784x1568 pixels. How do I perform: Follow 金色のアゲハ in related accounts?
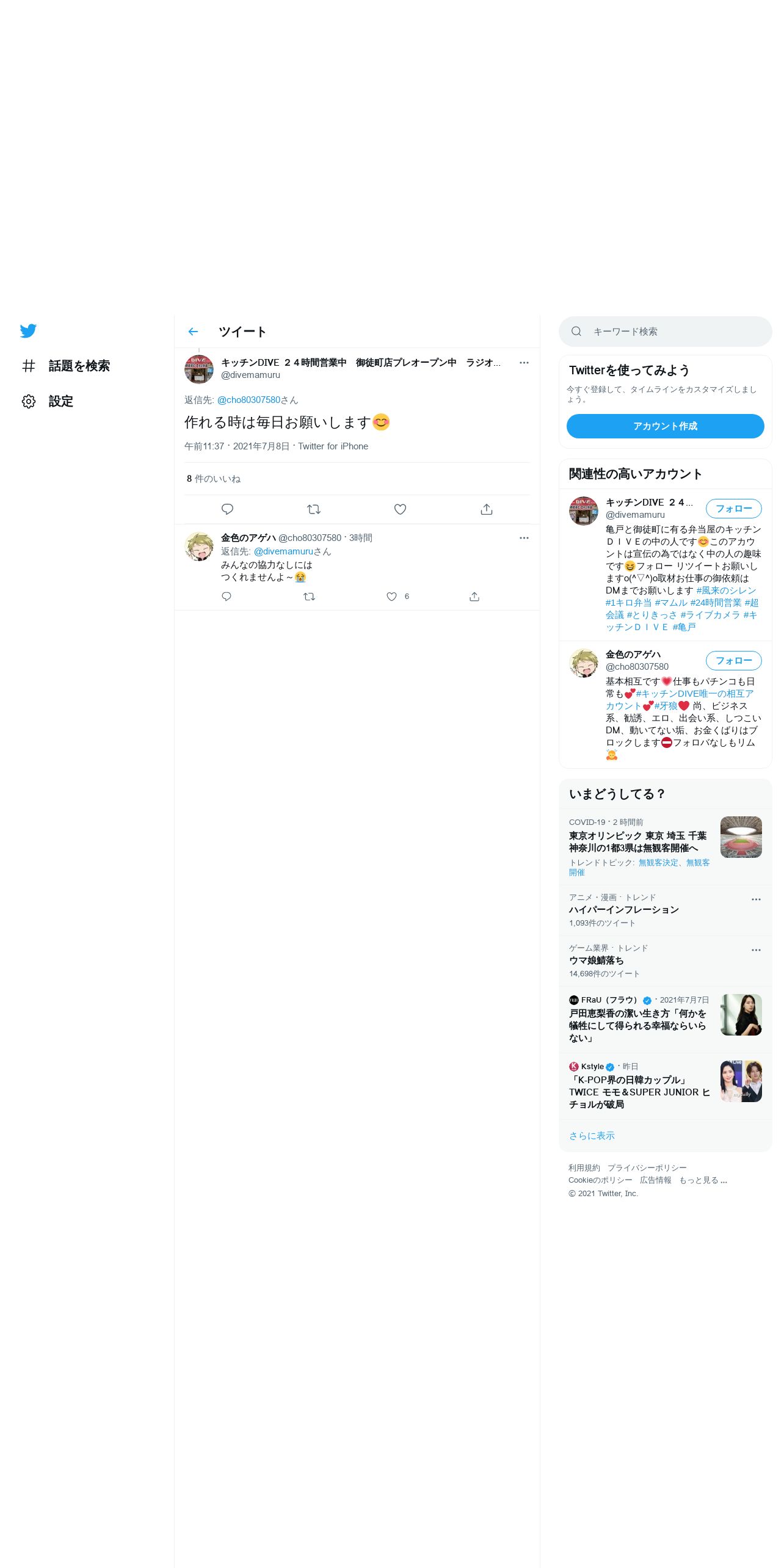(733, 661)
